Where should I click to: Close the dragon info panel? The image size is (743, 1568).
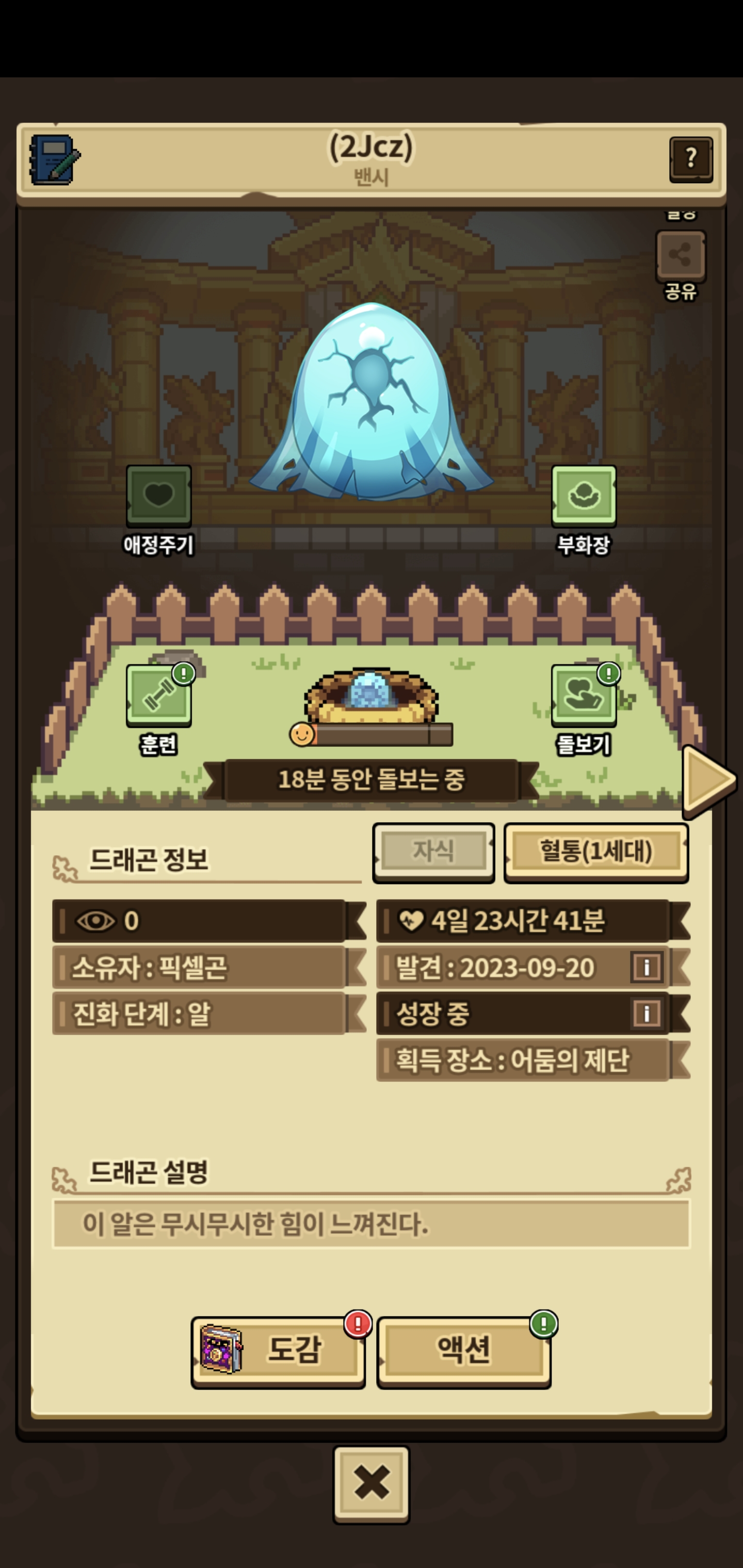372,1484
